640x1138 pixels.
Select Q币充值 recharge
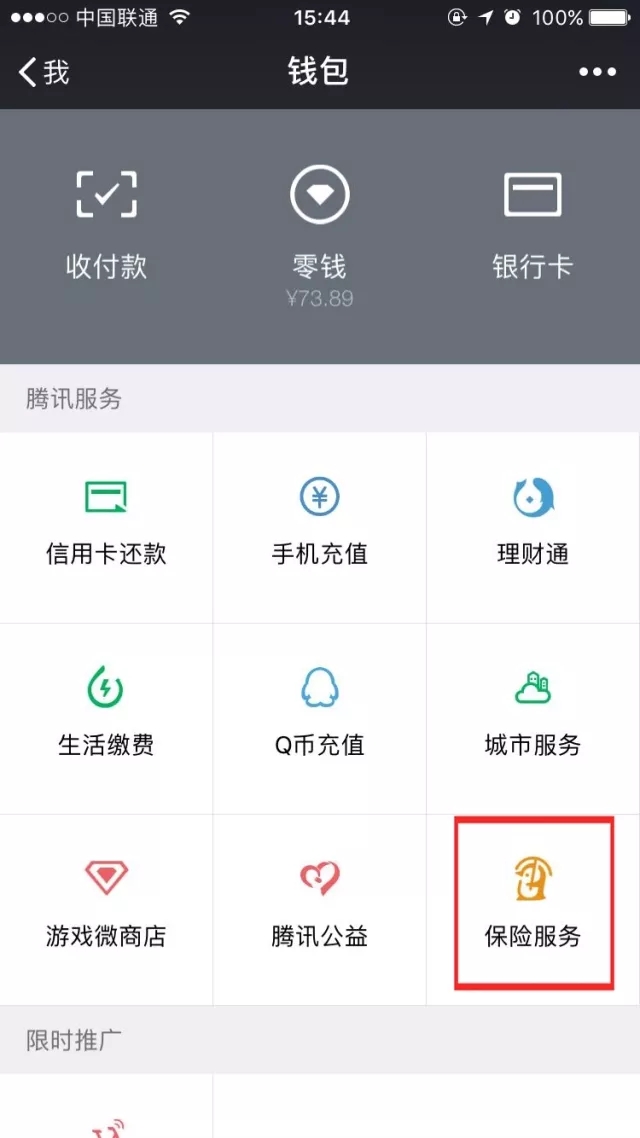(x=319, y=717)
